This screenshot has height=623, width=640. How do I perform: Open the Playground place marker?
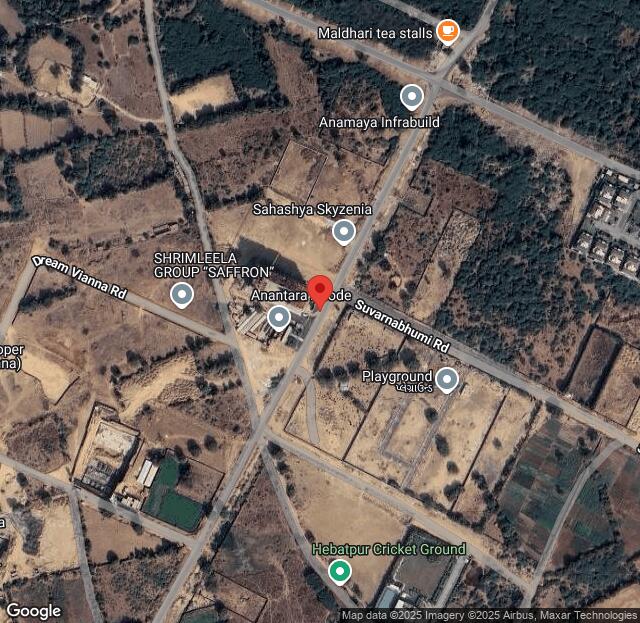point(447,379)
